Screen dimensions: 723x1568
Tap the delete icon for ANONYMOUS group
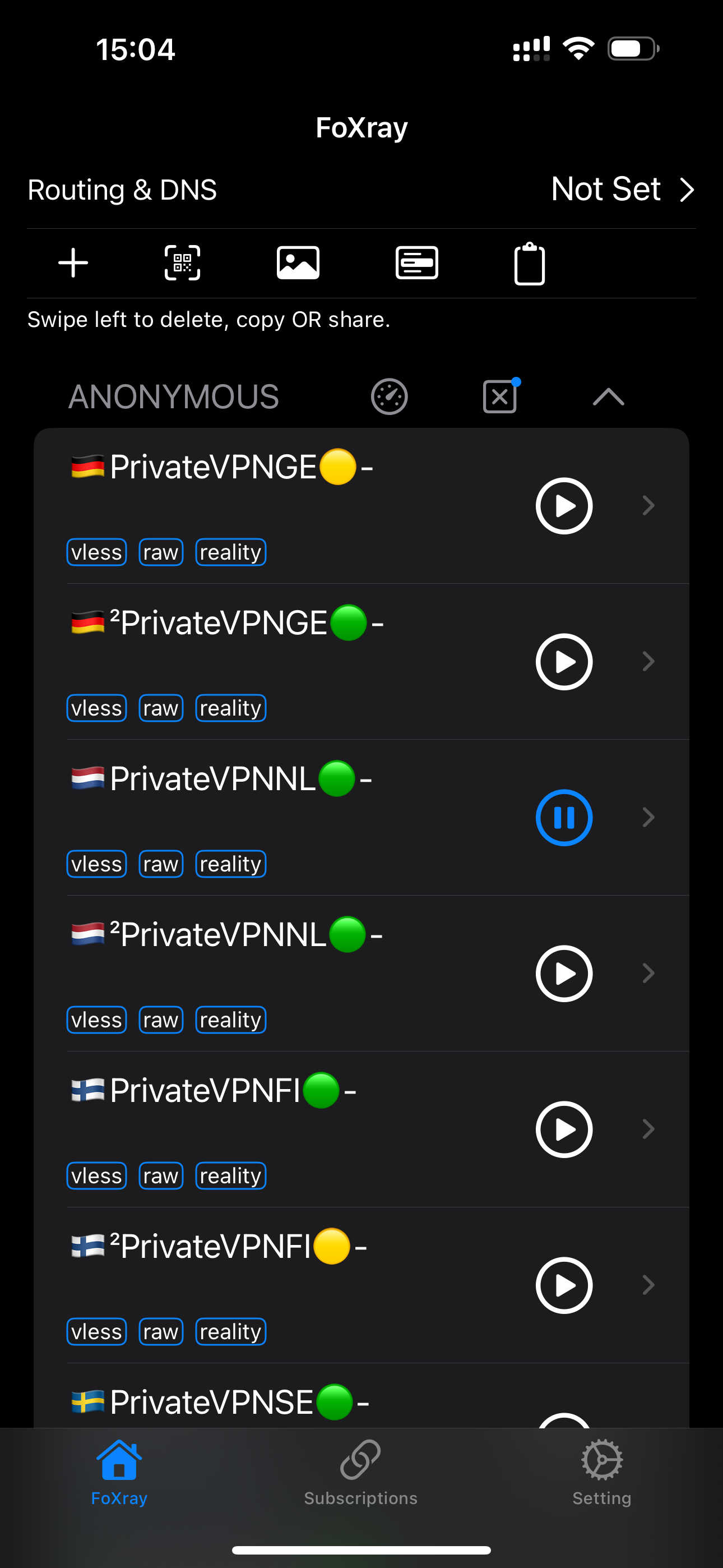click(500, 397)
